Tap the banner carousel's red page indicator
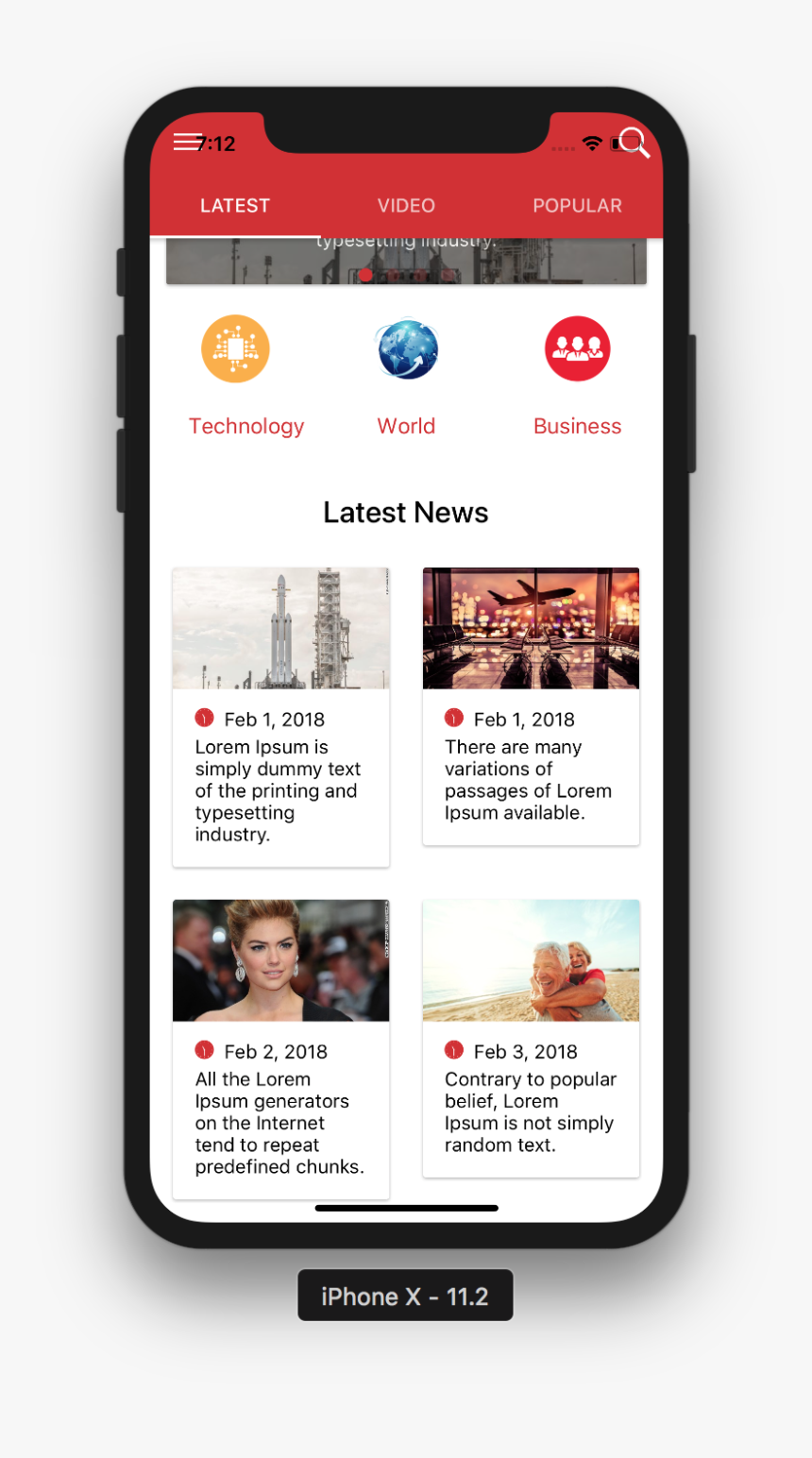The width and height of the screenshot is (812, 1458). coord(365,275)
